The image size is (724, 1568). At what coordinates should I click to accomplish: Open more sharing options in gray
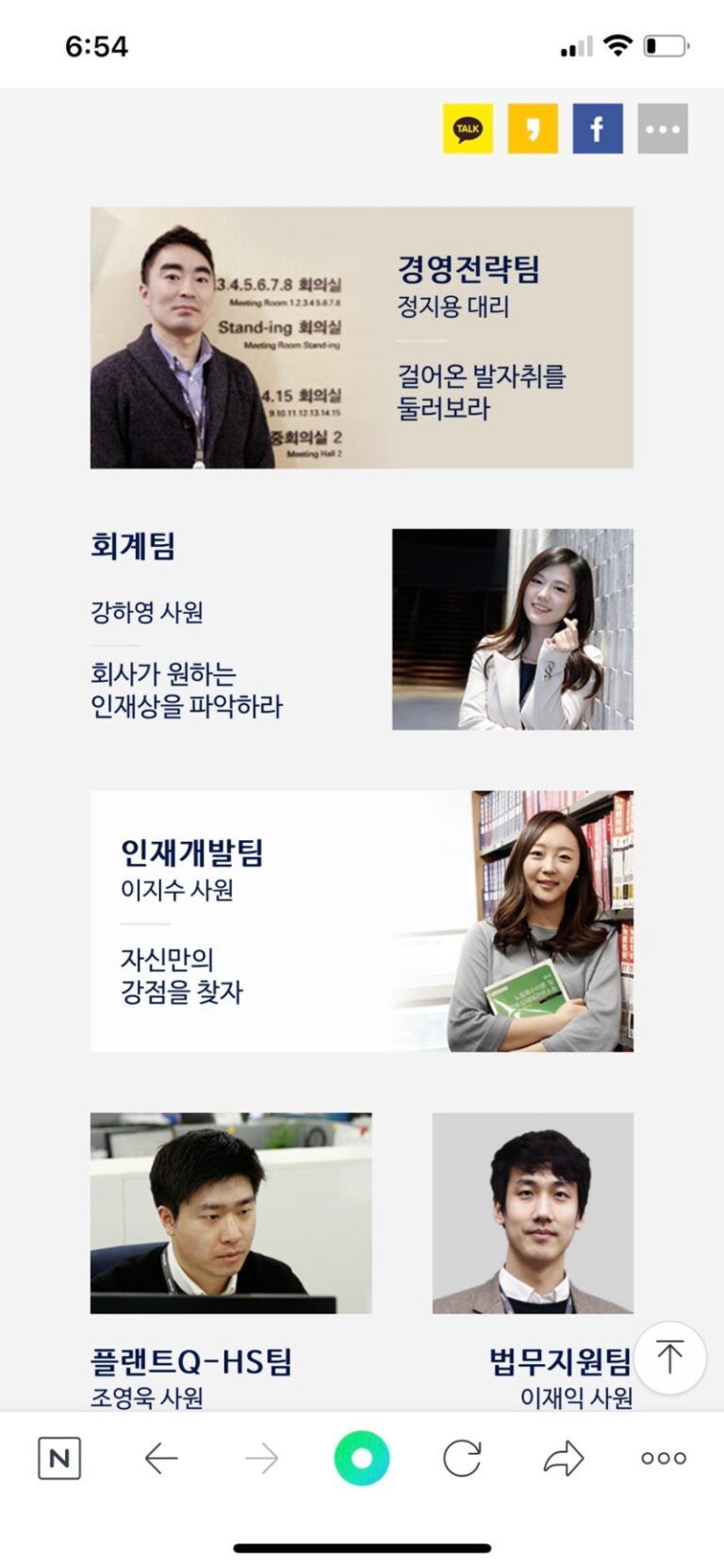coord(663,128)
